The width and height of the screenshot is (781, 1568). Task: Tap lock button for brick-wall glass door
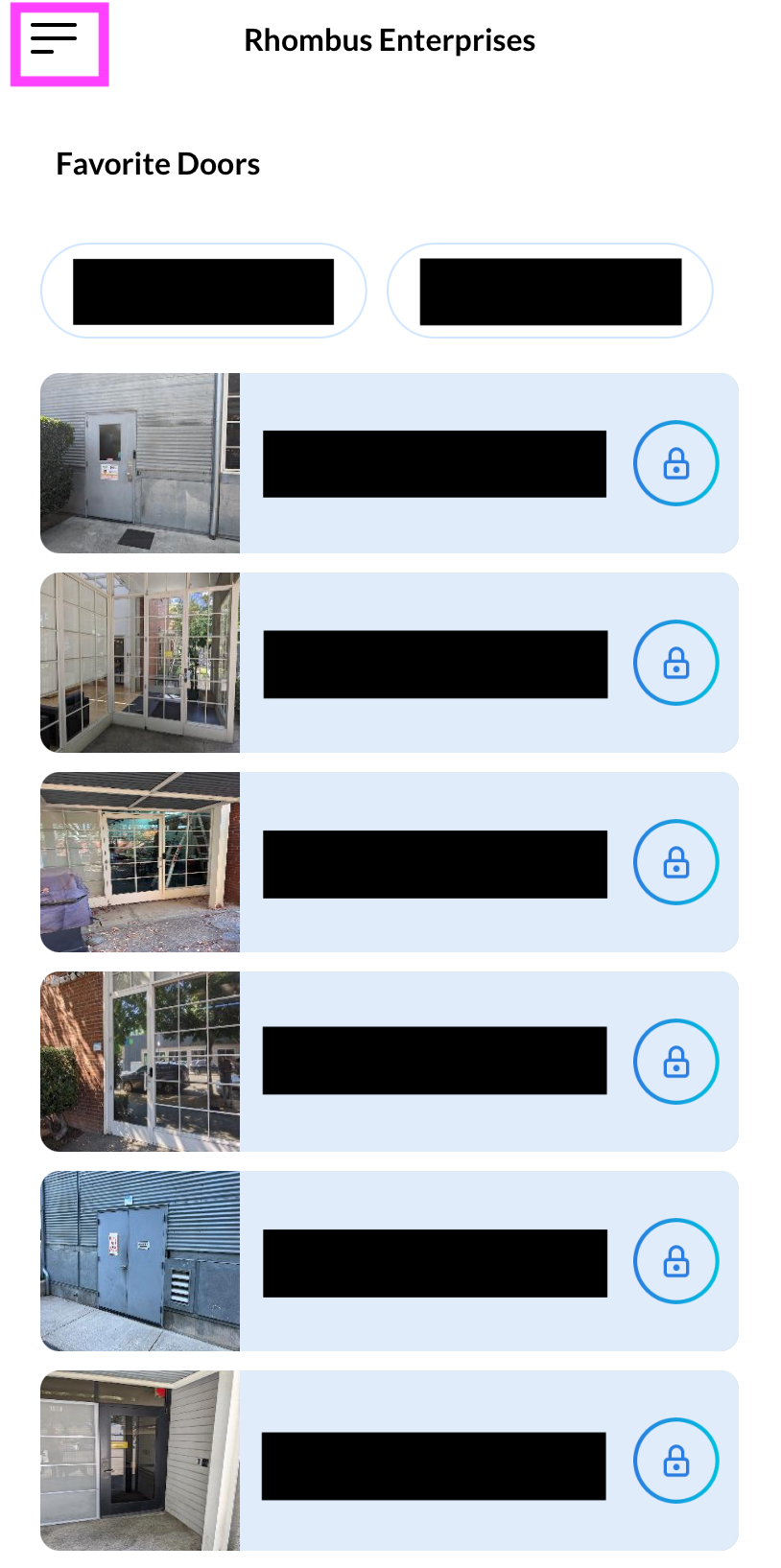[x=675, y=1062]
